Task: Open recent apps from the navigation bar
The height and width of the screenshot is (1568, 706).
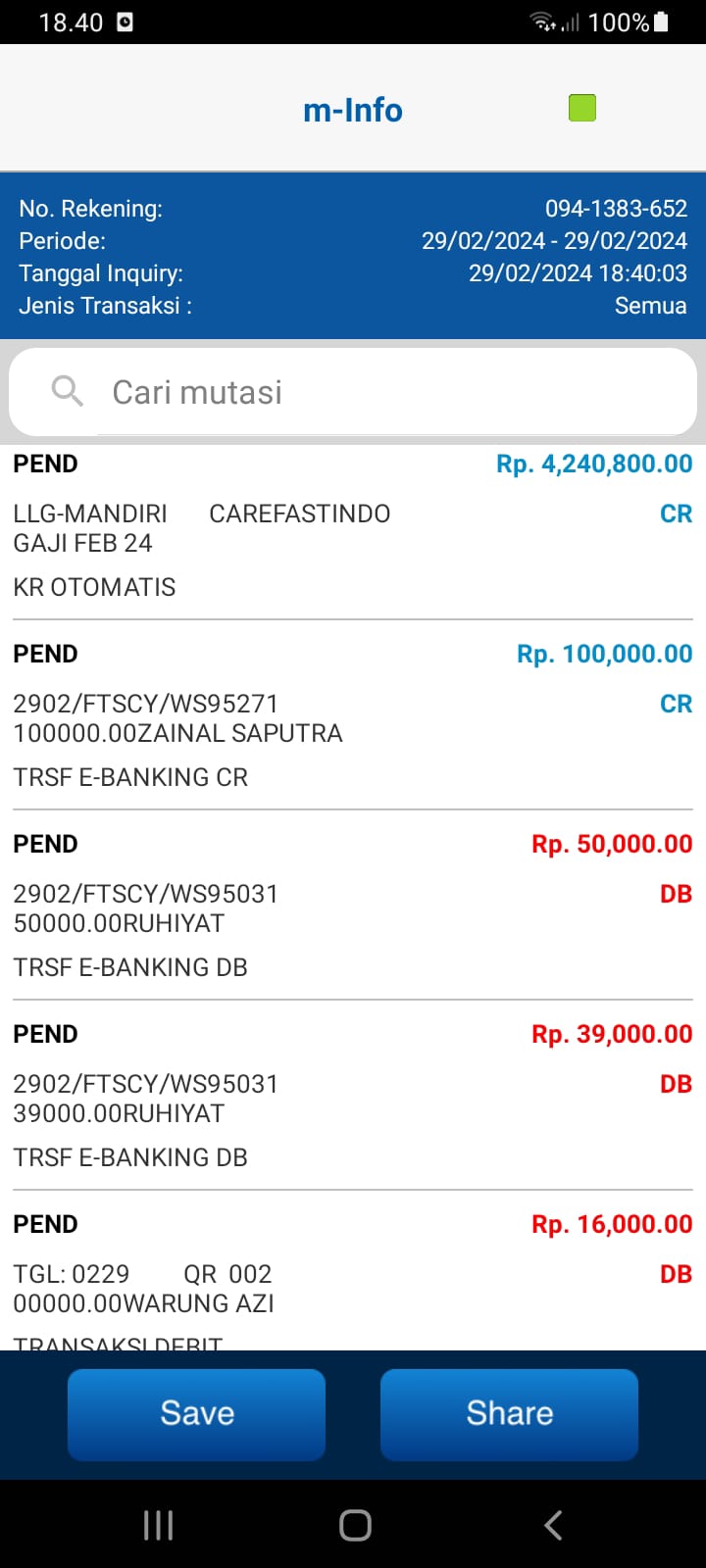Action: click(158, 1525)
